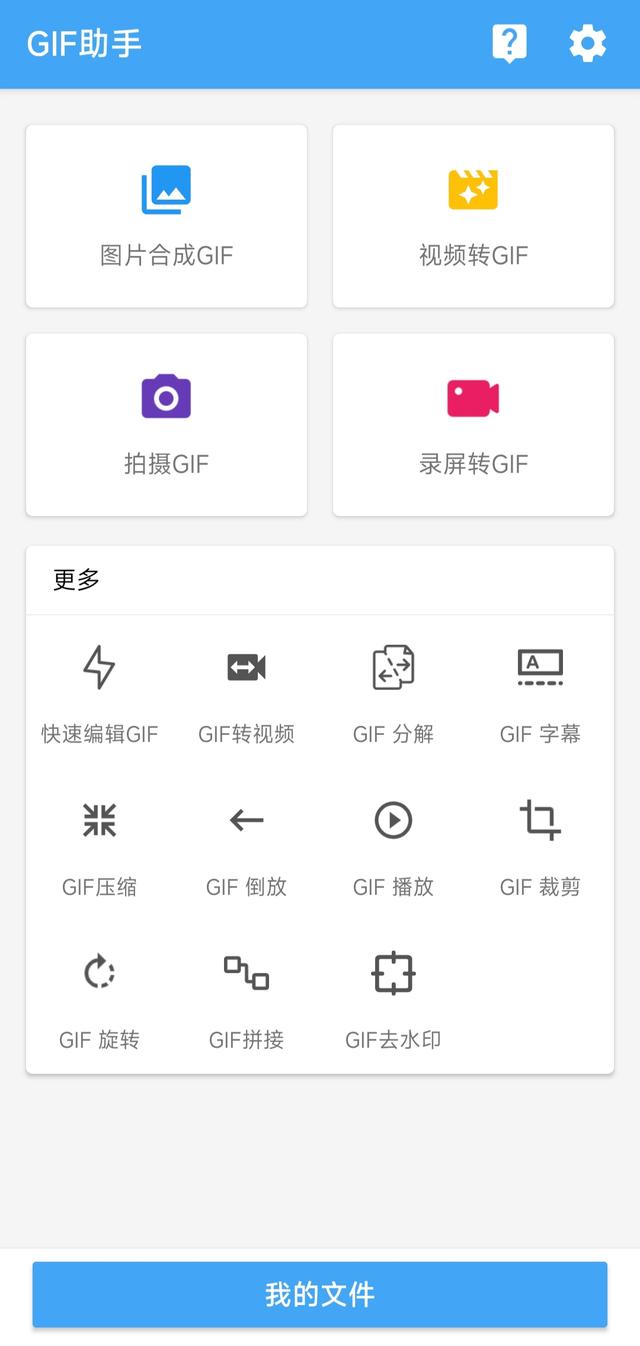Tap the 我的文件 button
Image resolution: width=640 pixels, height=1346 pixels.
[320, 1294]
